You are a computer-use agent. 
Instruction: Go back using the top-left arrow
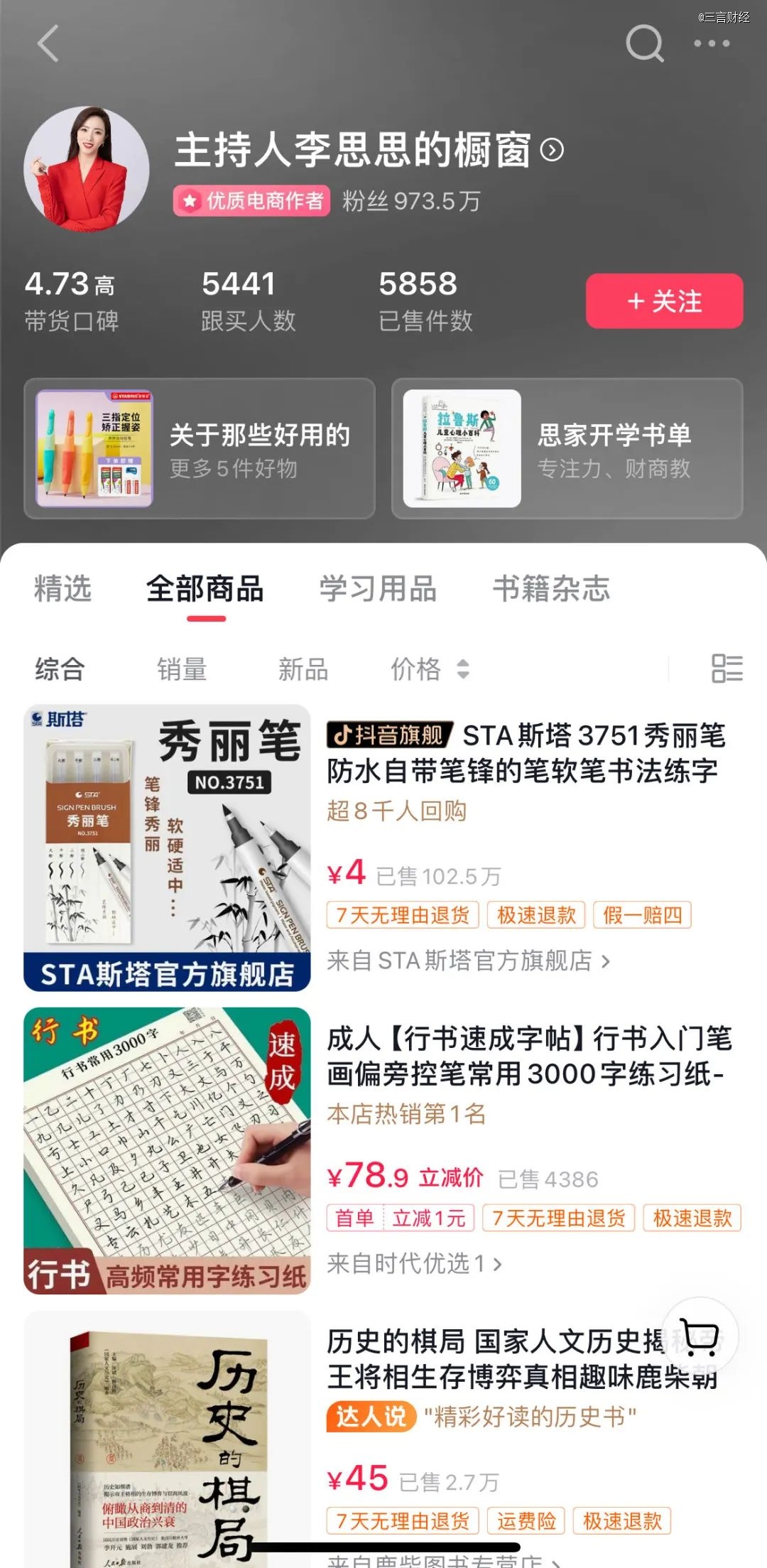[x=48, y=44]
